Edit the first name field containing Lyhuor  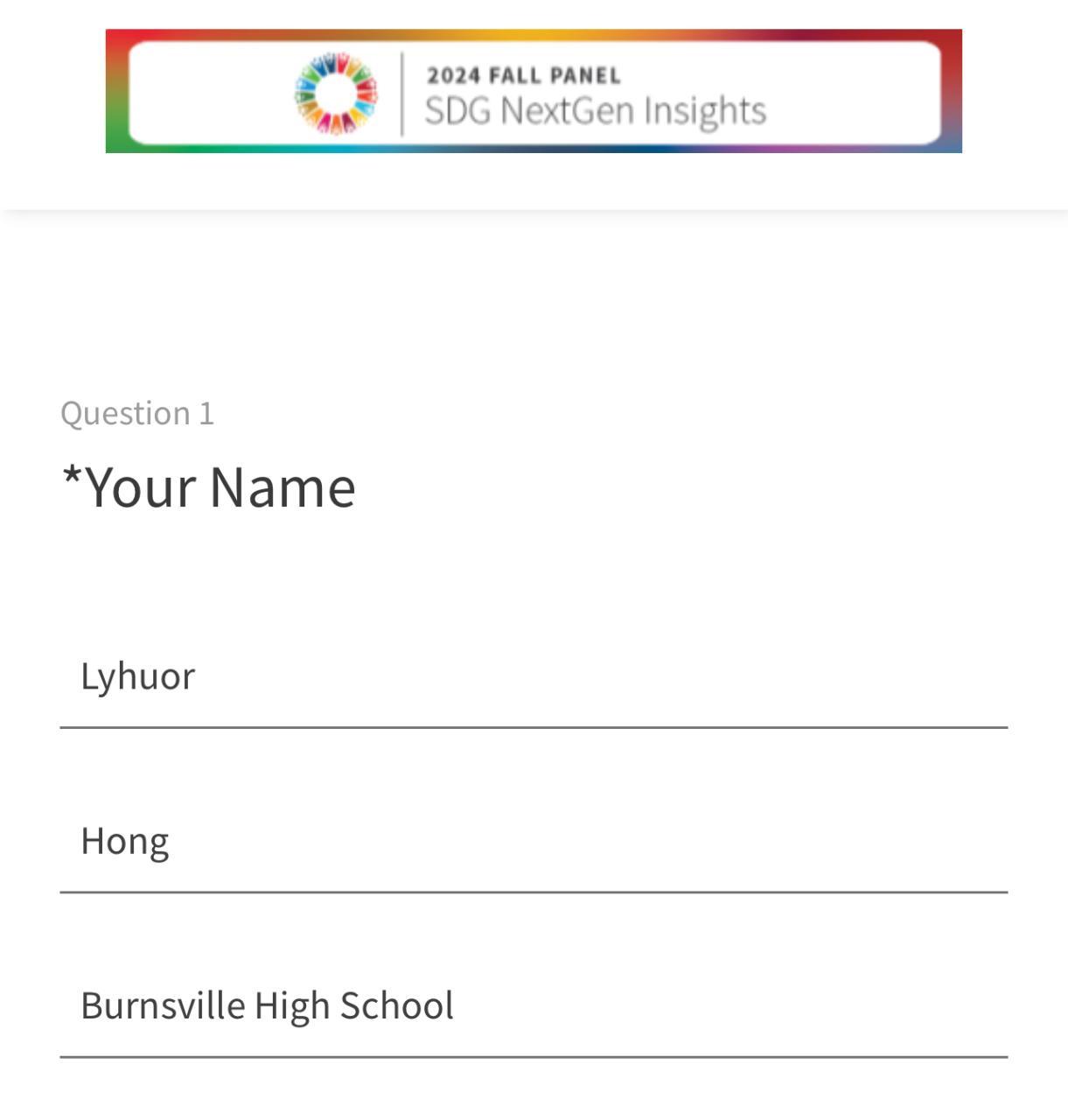coord(534,676)
